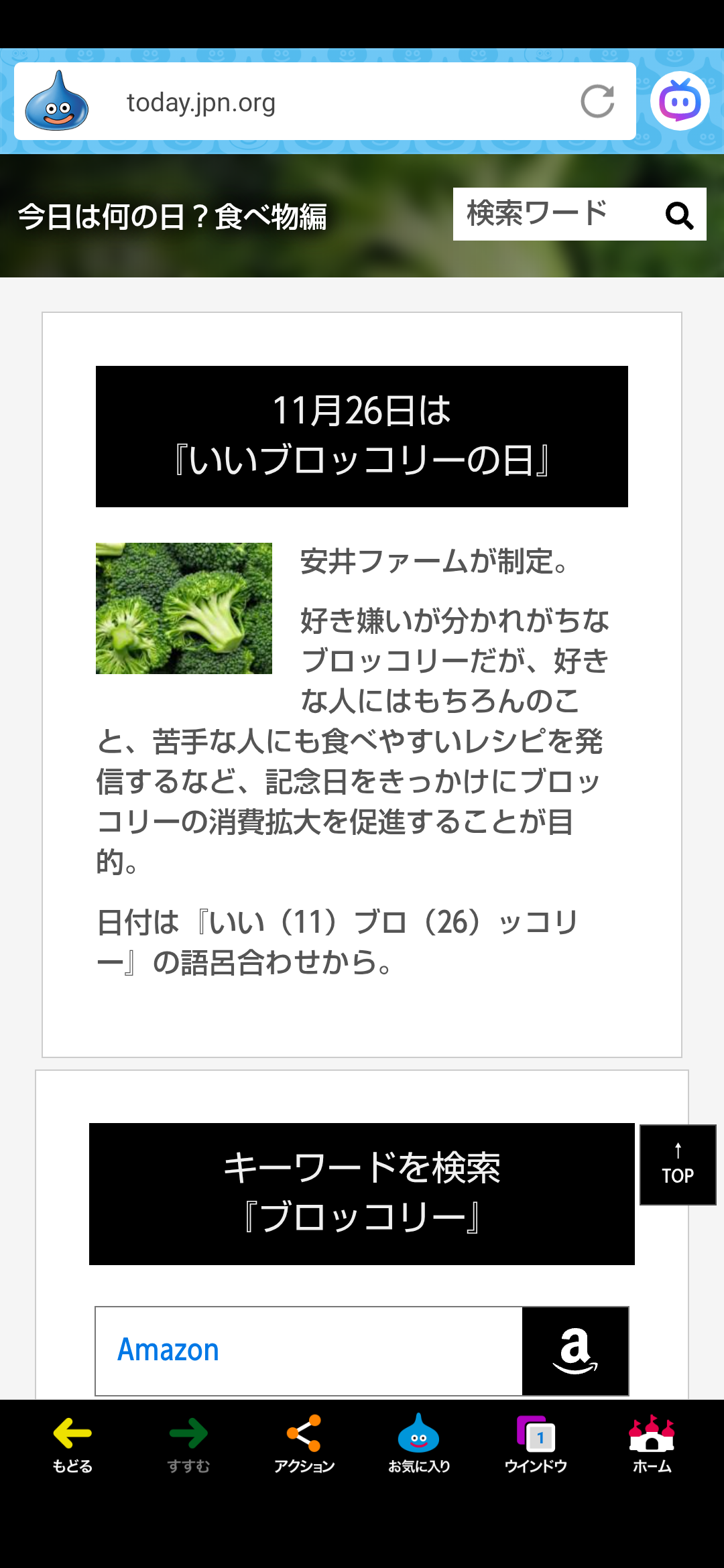Screen dimensions: 724x1568
Task: Go to ホーム
Action: point(652,1444)
